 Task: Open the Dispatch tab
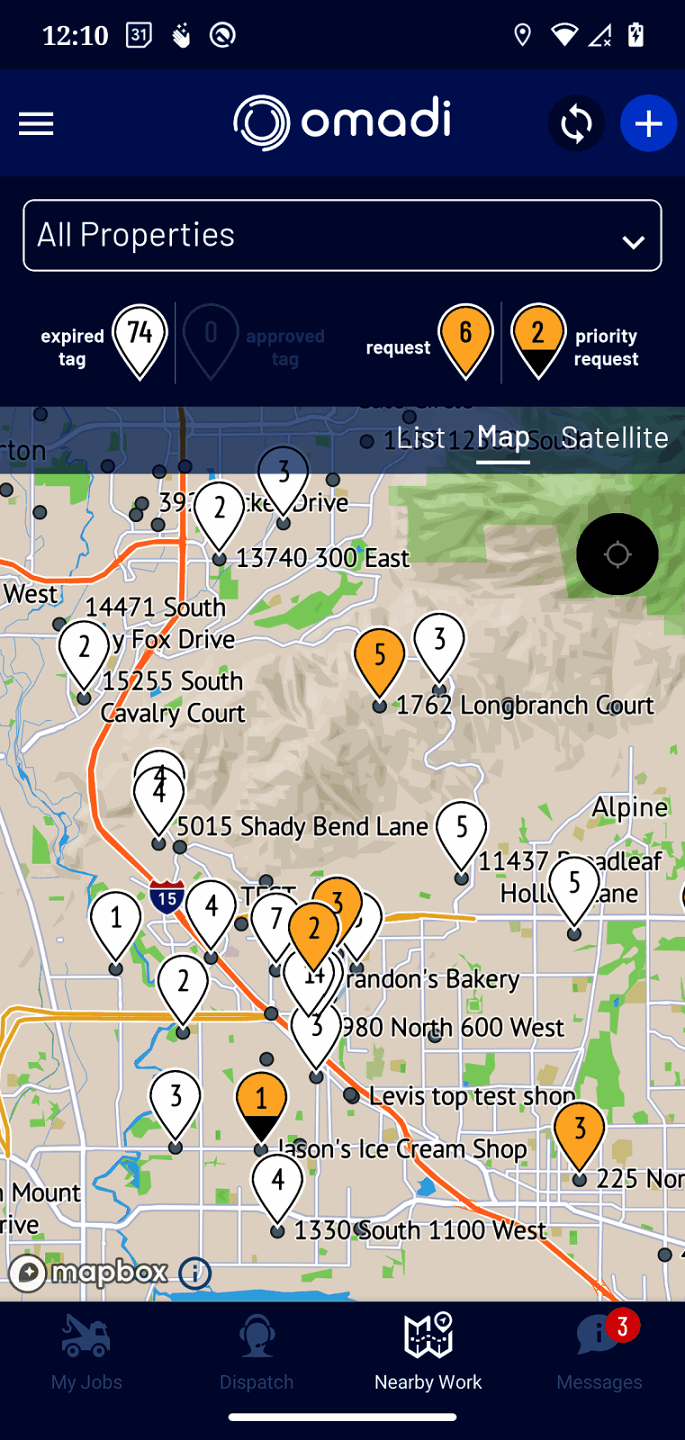257,1354
